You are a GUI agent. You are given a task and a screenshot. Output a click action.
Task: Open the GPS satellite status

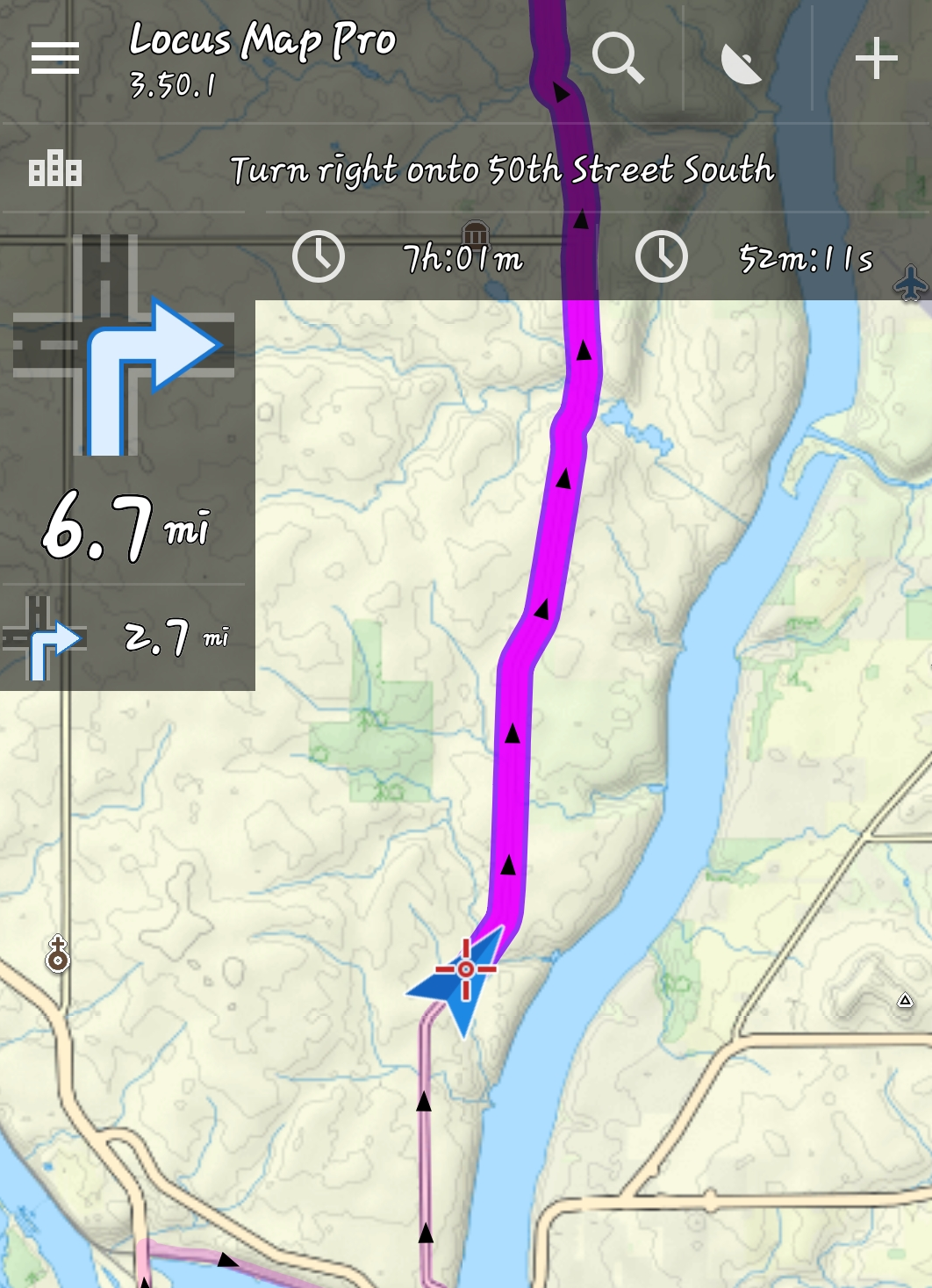742,62
